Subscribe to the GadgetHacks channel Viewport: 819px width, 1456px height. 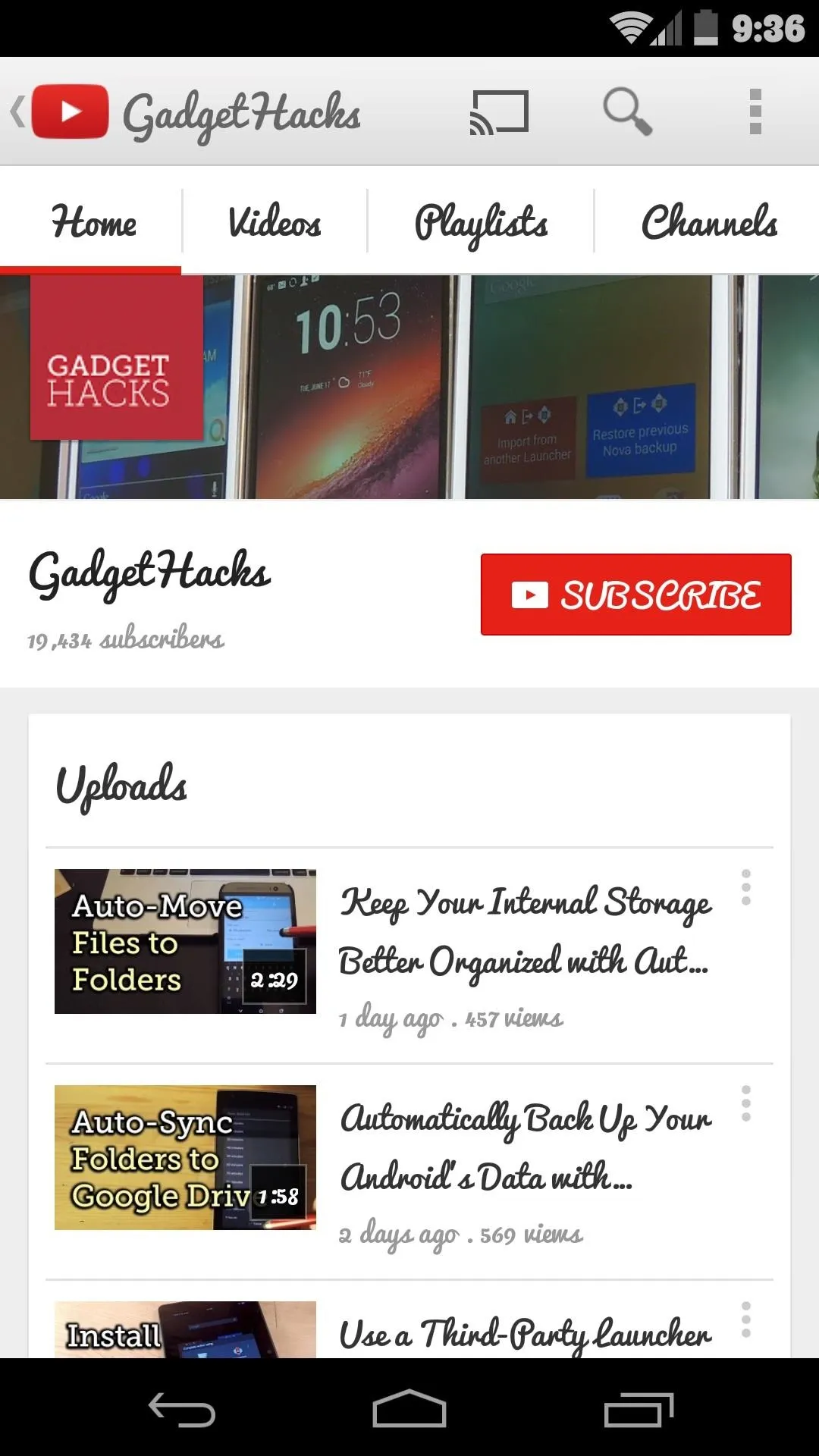pyautogui.click(x=635, y=595)
